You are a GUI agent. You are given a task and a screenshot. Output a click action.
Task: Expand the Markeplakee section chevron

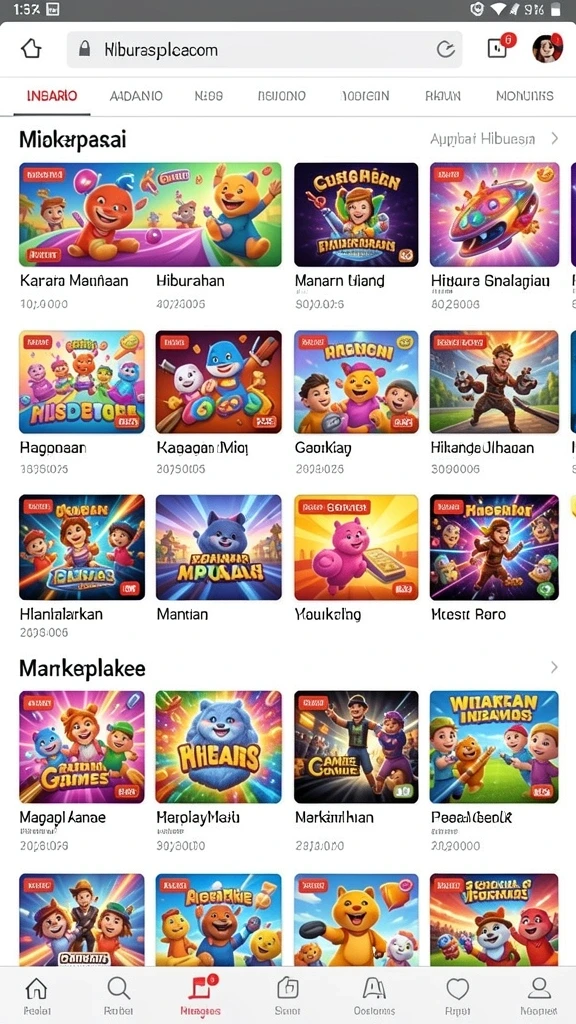554,667
